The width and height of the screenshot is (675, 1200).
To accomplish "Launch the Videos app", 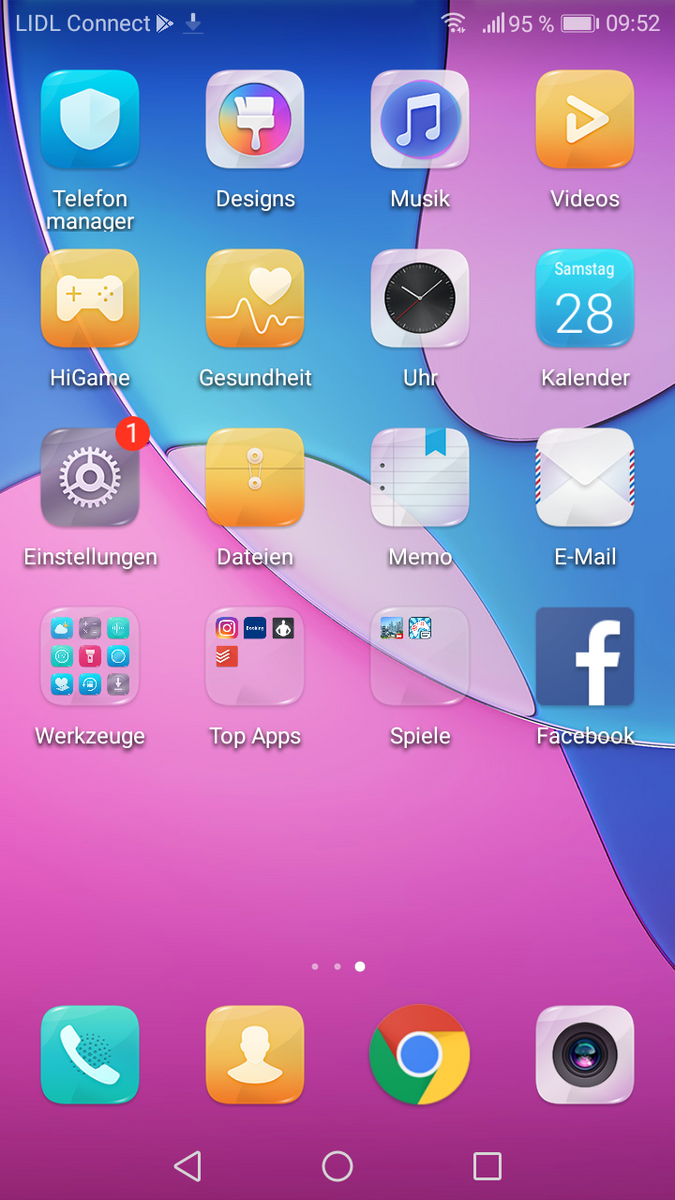I will pyautogui.click(x=585, y=120).
